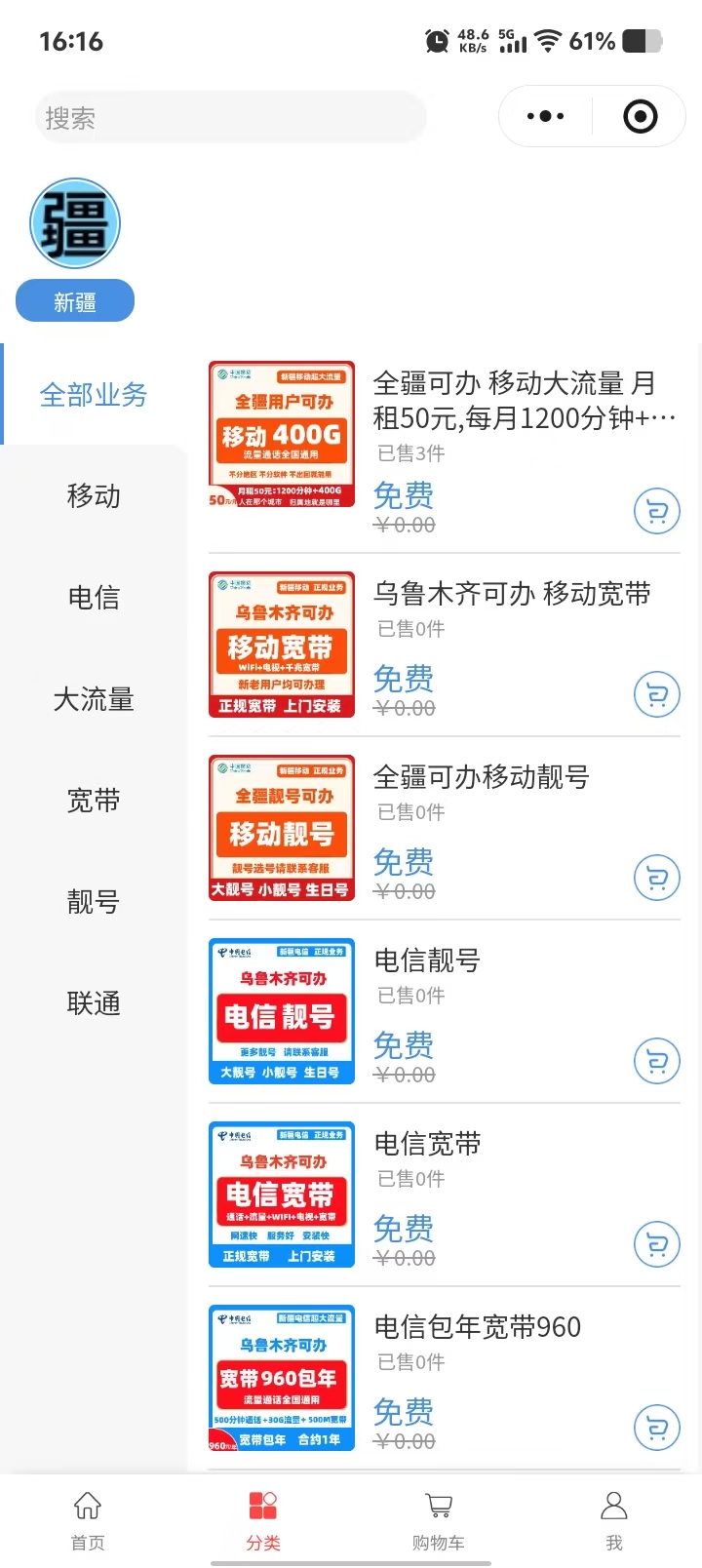Select the 联通 category
Screen dimensions: 702x1568
pyautogui.click(x=94, y=1003)
